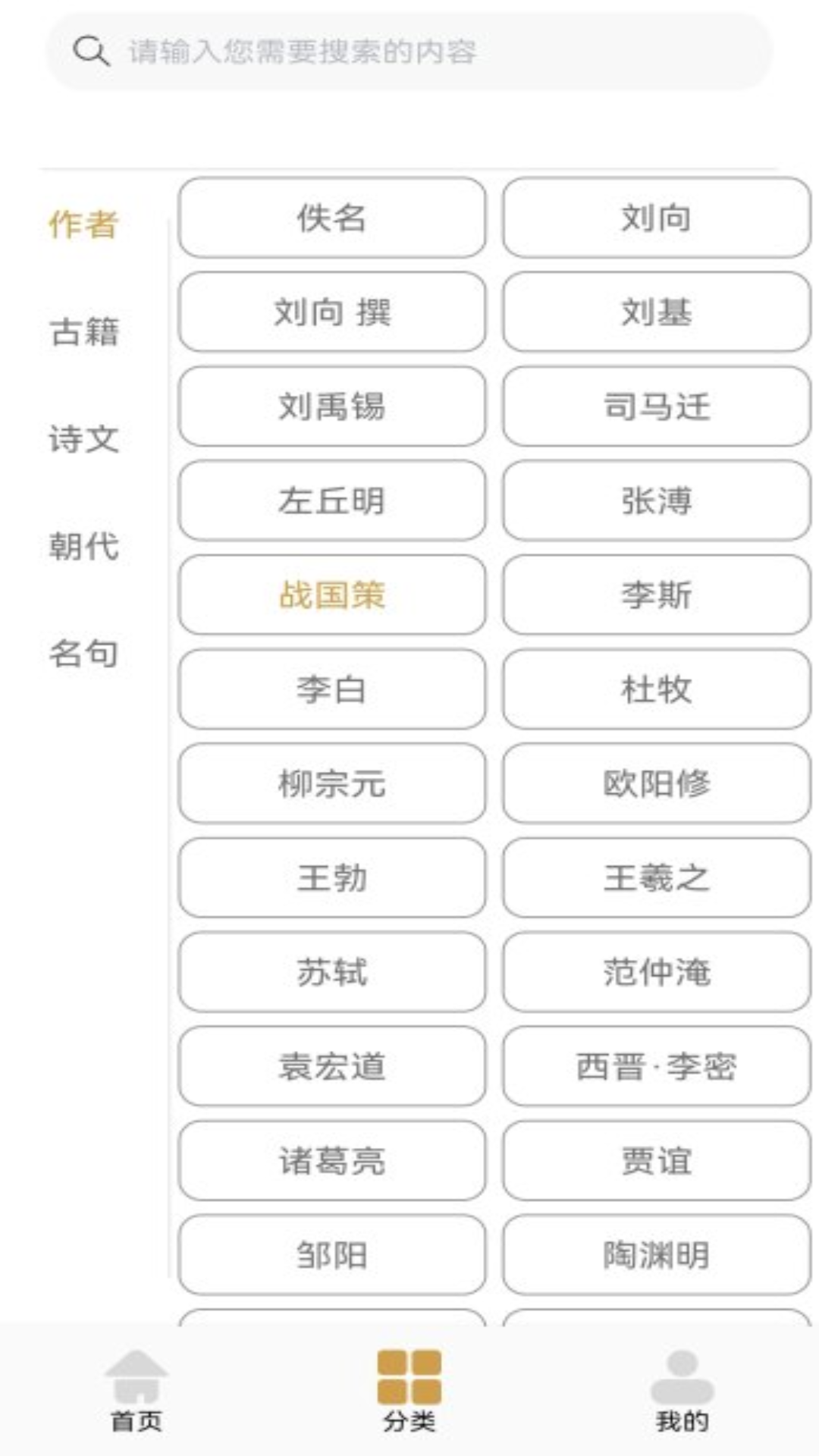The image size is (819, 1456).
Task: Select author 王羲之
Action: tap(655, 879)
